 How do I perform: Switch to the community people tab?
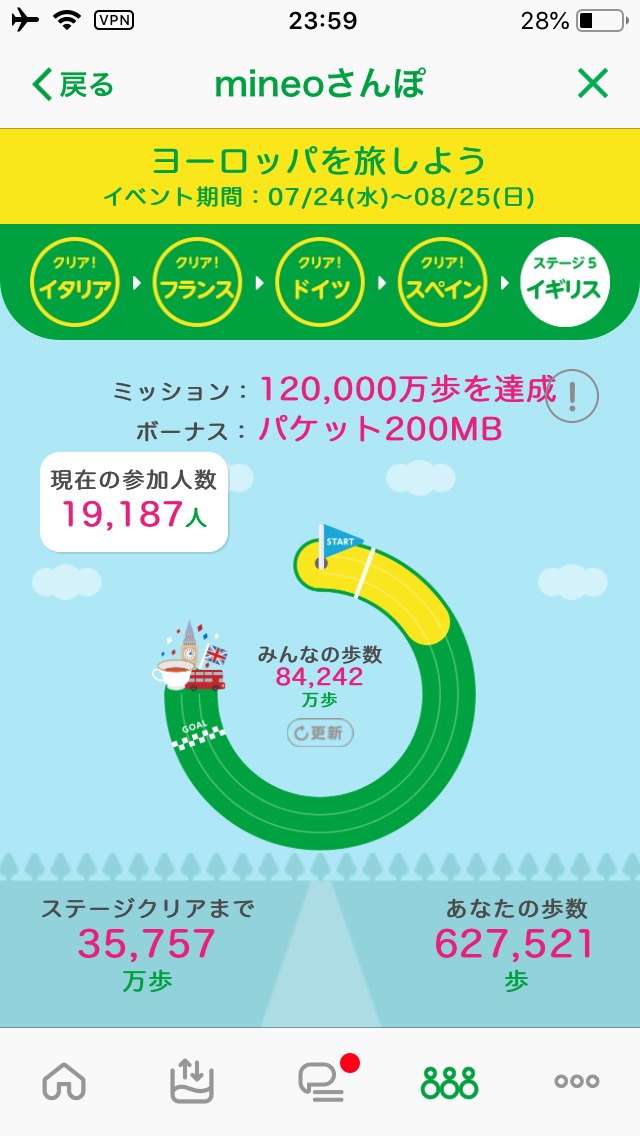pyautogui.click(x=449, y=1082)
